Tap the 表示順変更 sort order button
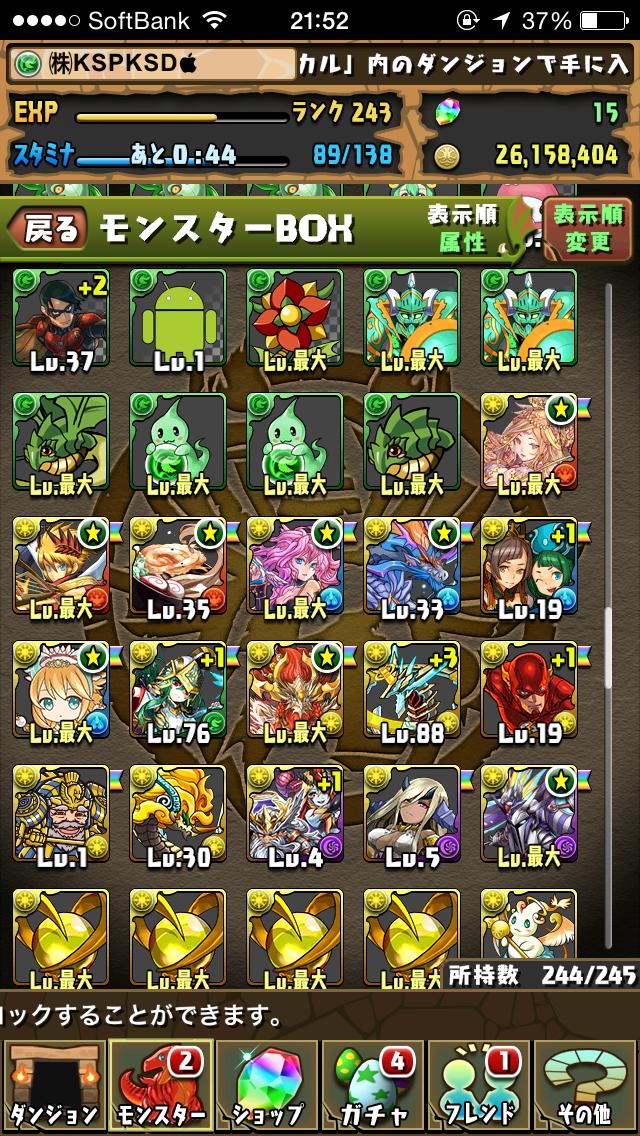This screenshot has height=1136, width=640. click(588, 227)
